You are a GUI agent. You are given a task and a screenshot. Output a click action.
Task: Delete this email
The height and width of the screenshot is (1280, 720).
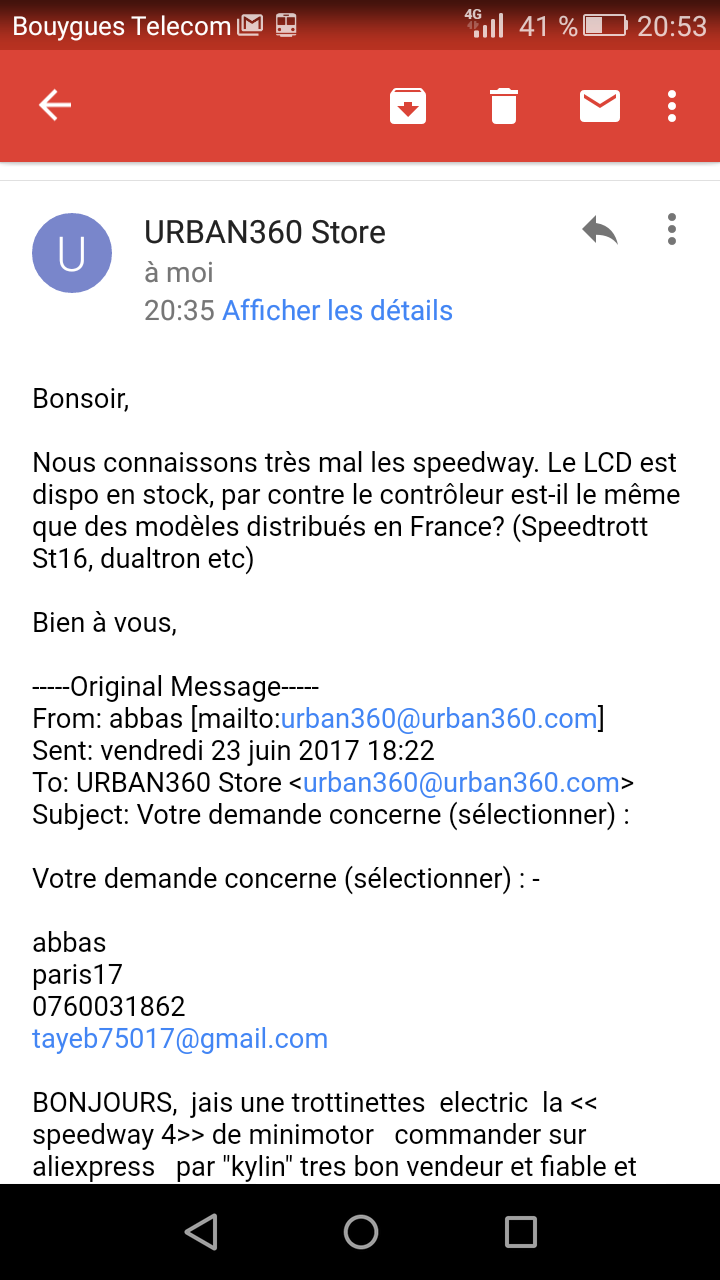click(504, 105)
